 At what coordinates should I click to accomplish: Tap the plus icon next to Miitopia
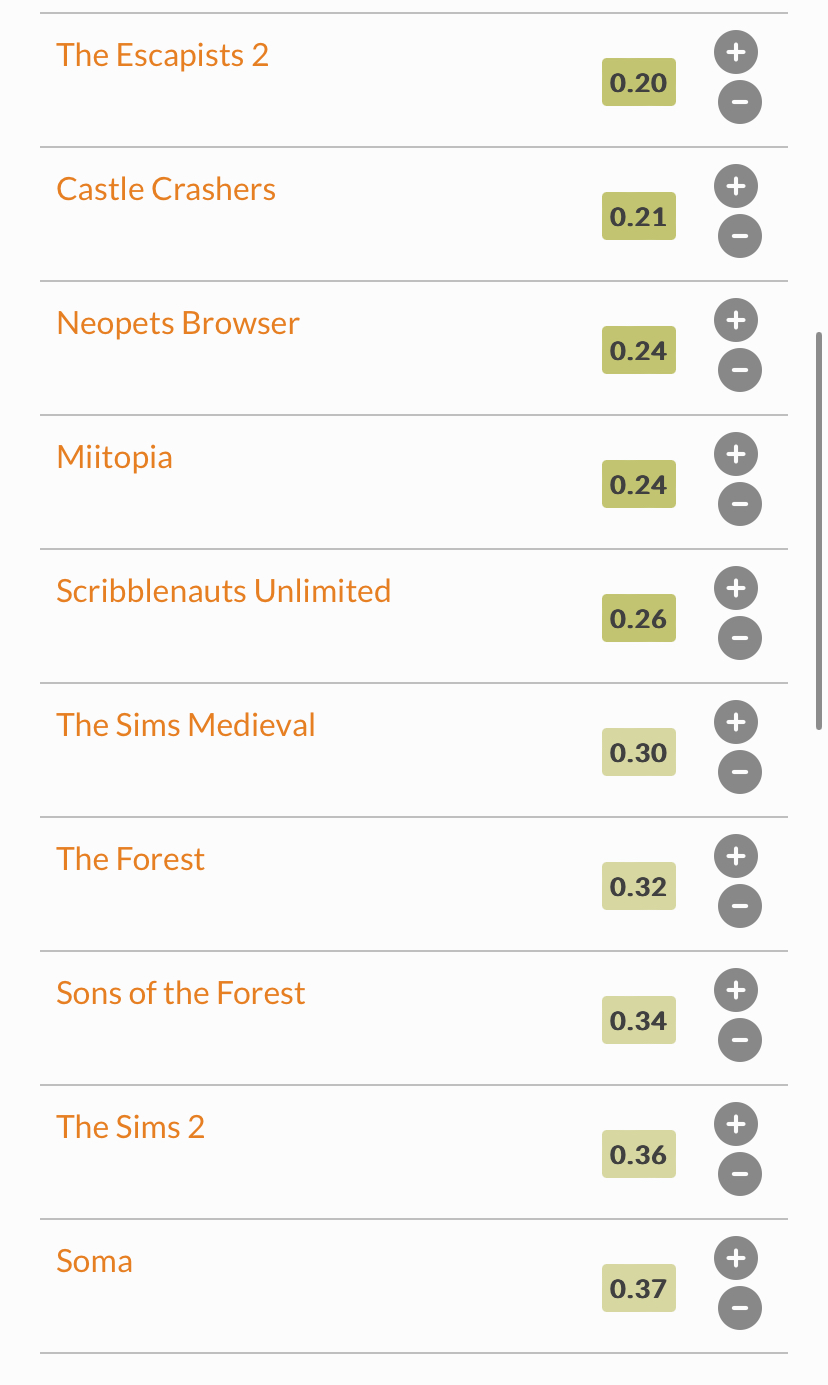pyautogui.click(x=736, y=454)
